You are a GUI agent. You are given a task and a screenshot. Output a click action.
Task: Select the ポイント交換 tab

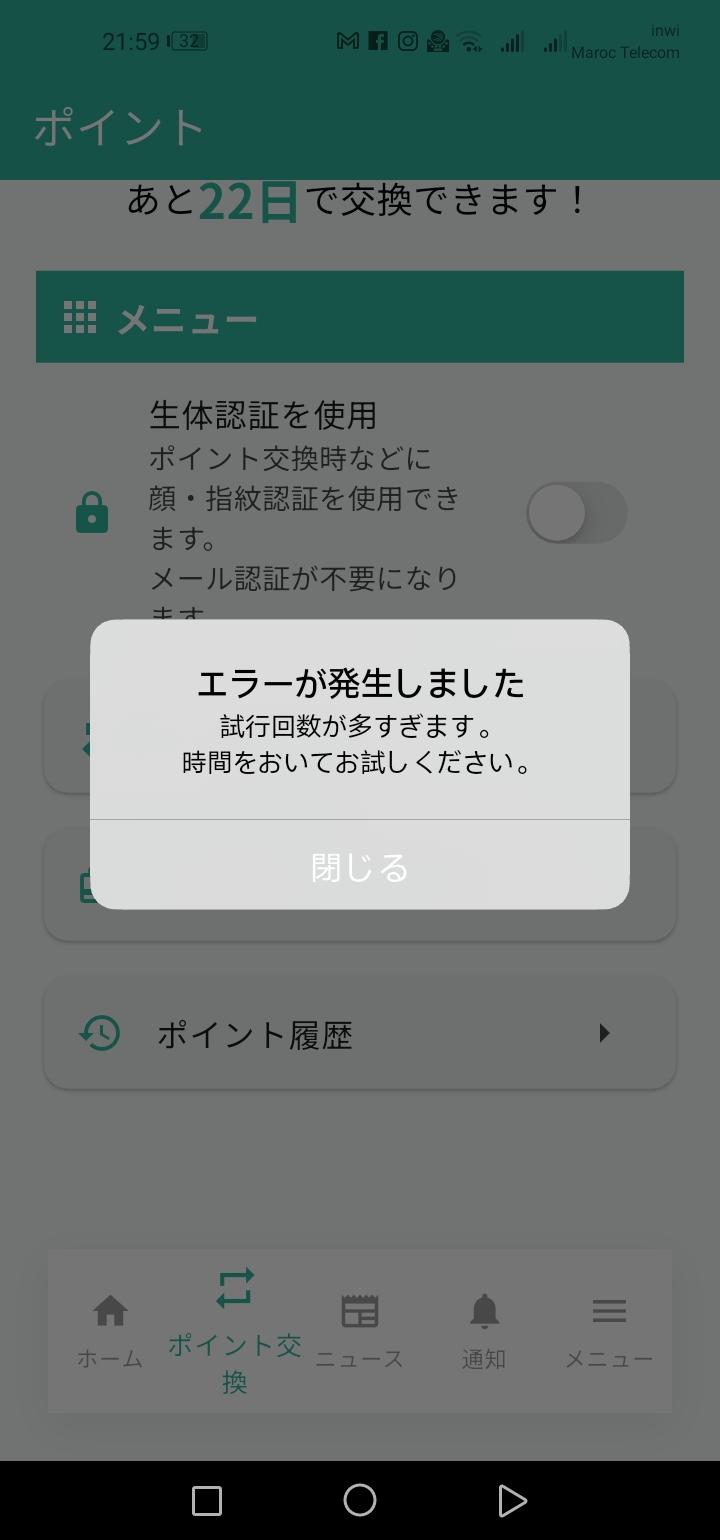click(235, 1330)
